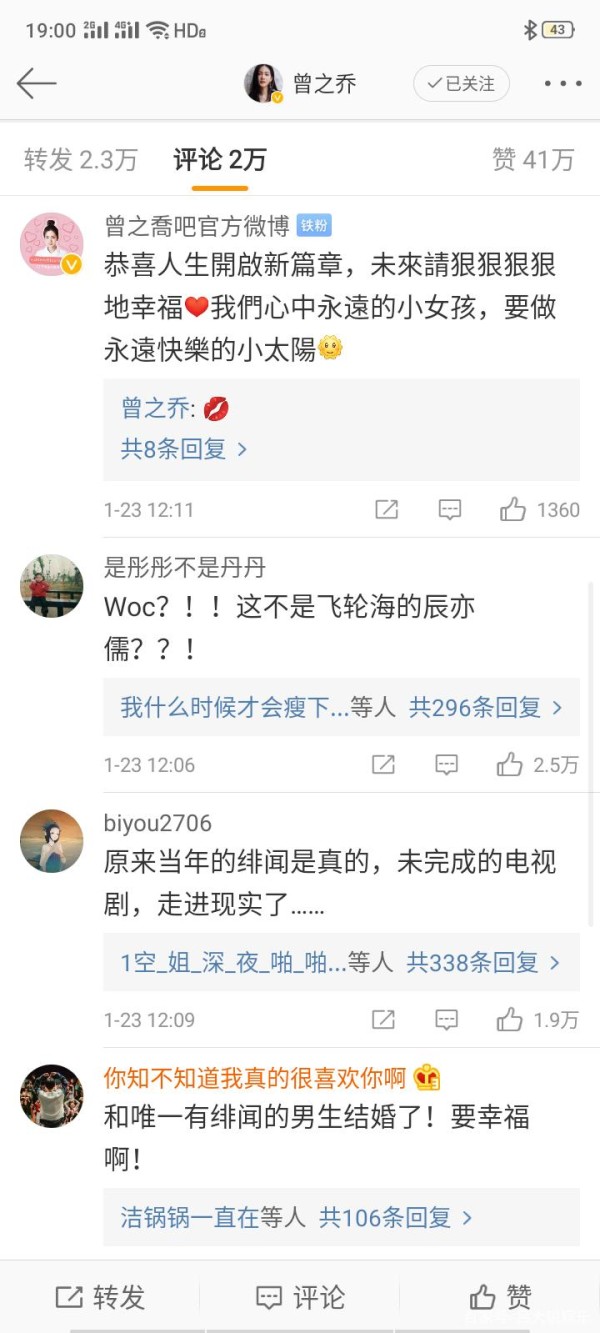Open 曾之乔 profile from header avatar
The image size is (600, 1333).
264,84
